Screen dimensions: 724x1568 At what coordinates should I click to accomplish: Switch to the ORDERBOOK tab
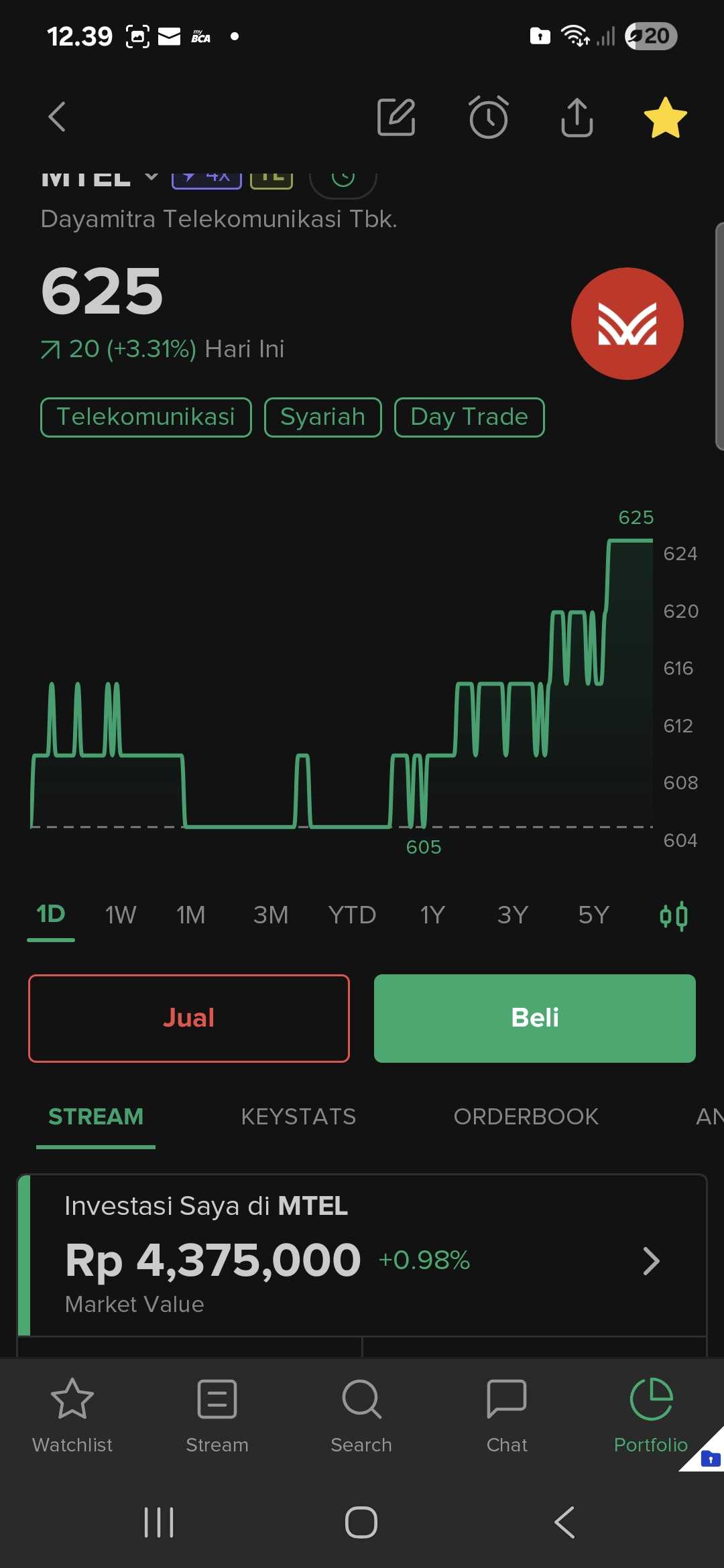tap(526, 1117)
